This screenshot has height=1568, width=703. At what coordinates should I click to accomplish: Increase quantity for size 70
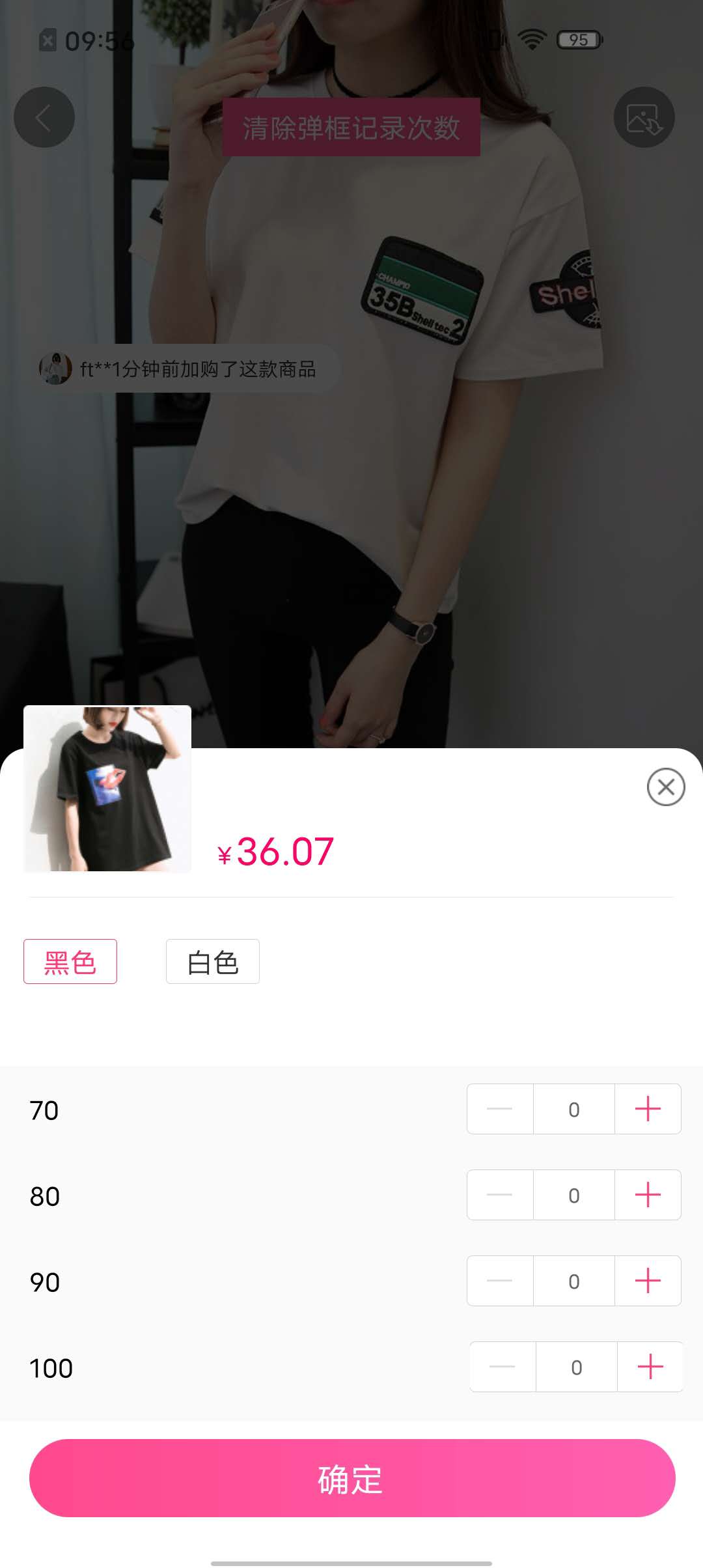click(648, 1109)
